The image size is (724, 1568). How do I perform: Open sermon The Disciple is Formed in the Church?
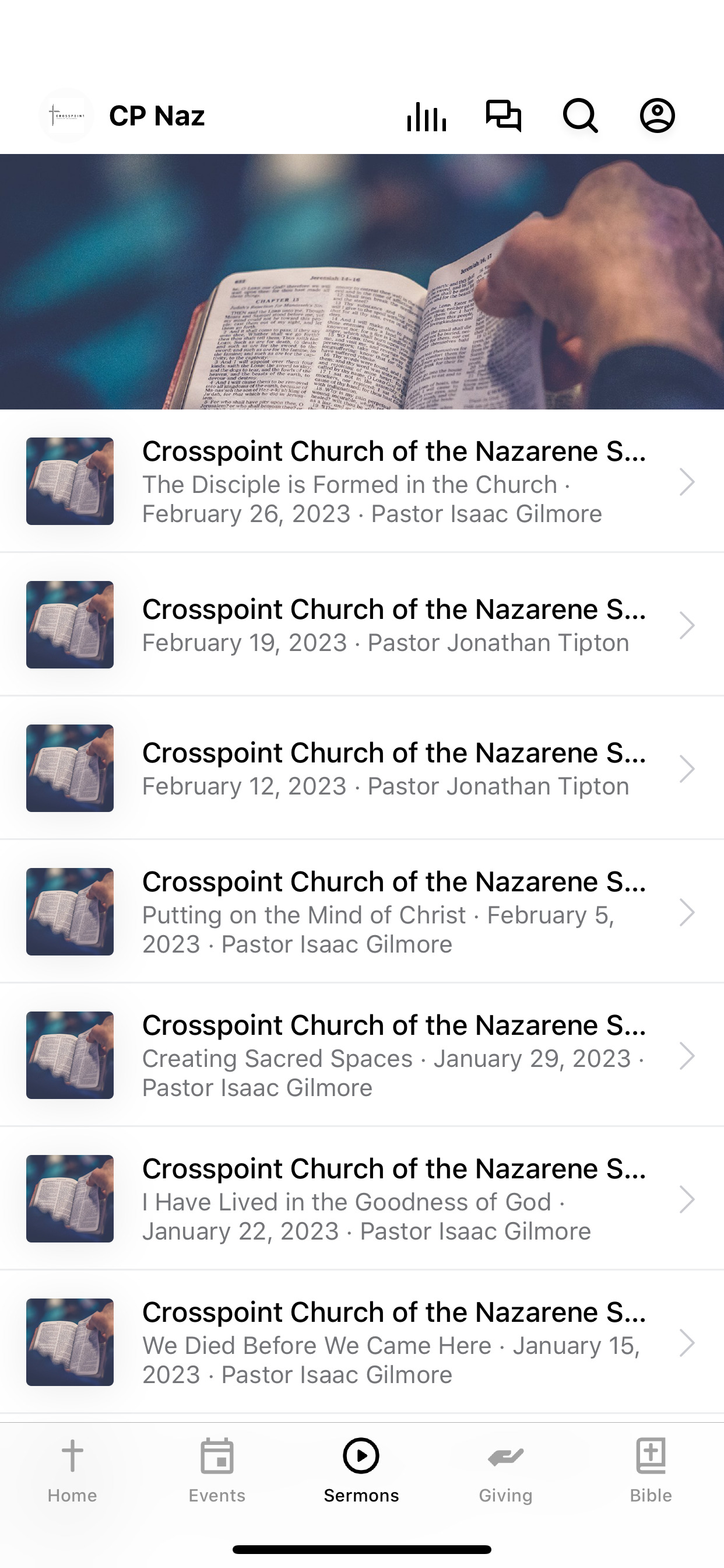[x=362, y=481]
